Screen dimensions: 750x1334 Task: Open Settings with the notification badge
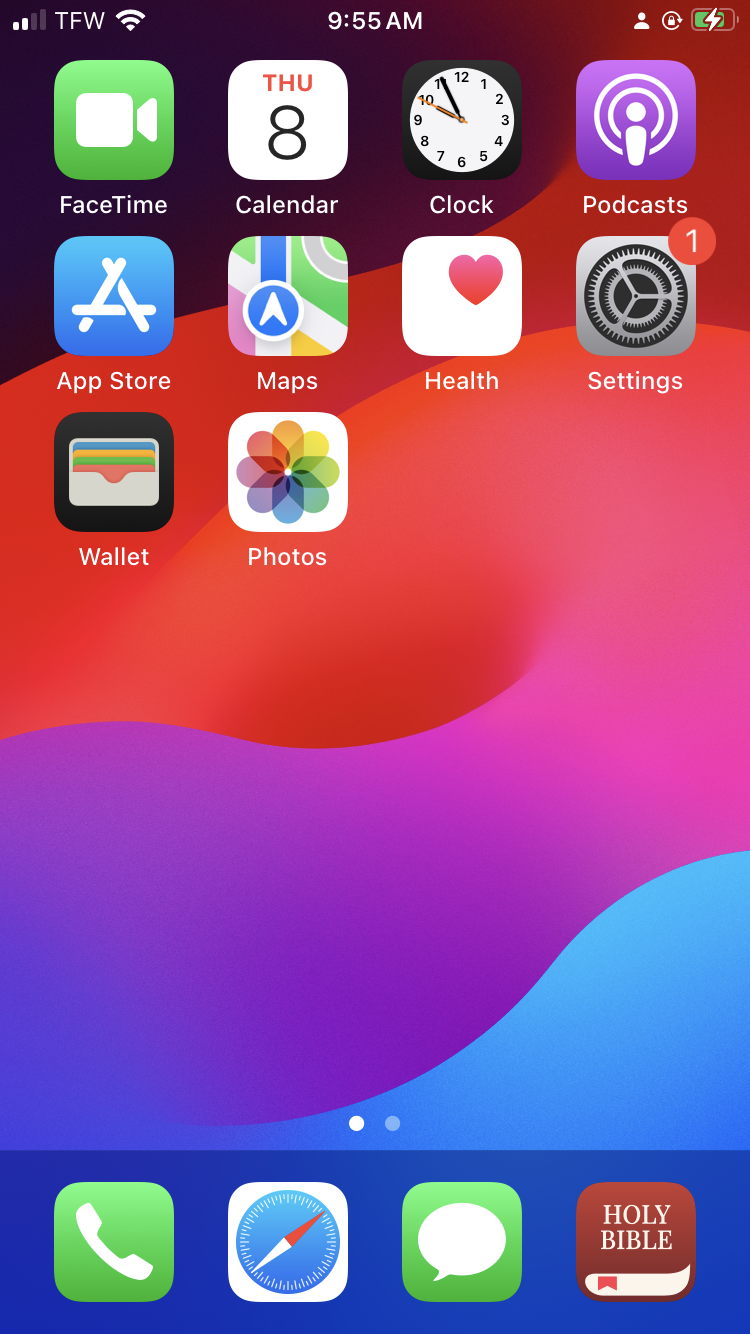(636, 296)
